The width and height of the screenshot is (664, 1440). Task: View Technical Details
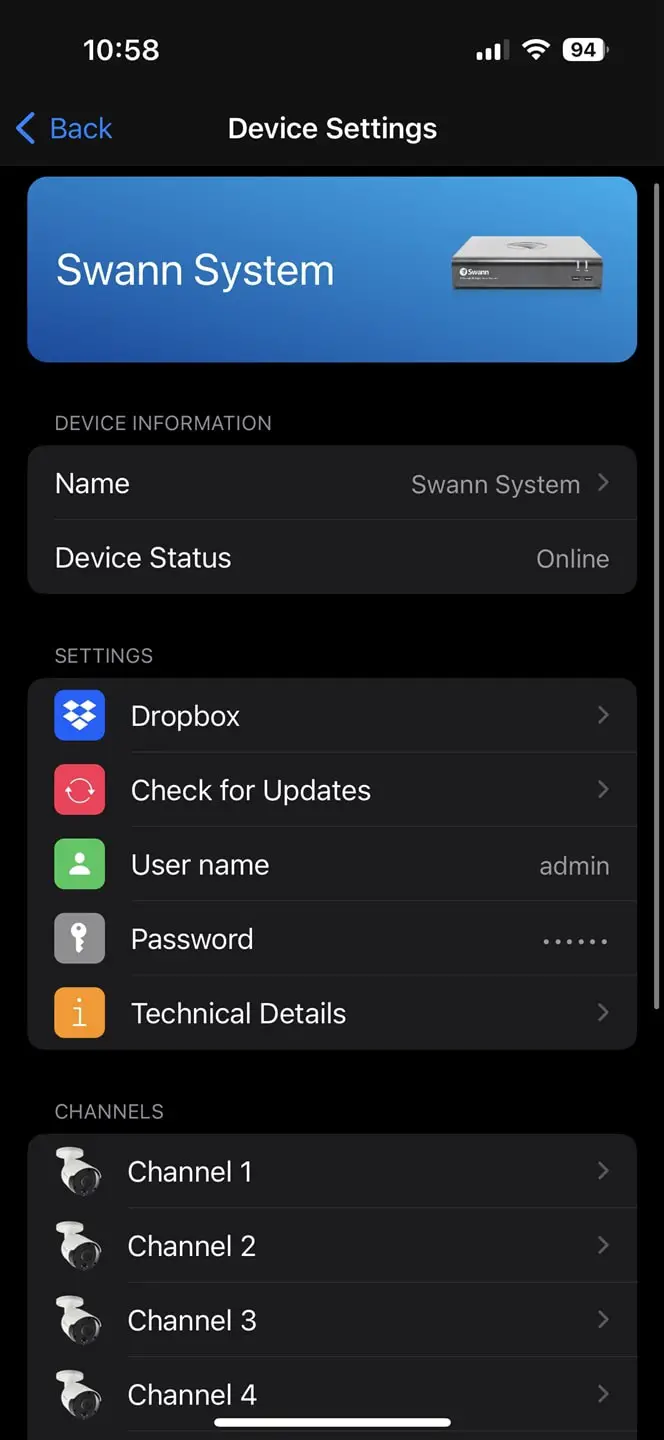click(332, 1013)
